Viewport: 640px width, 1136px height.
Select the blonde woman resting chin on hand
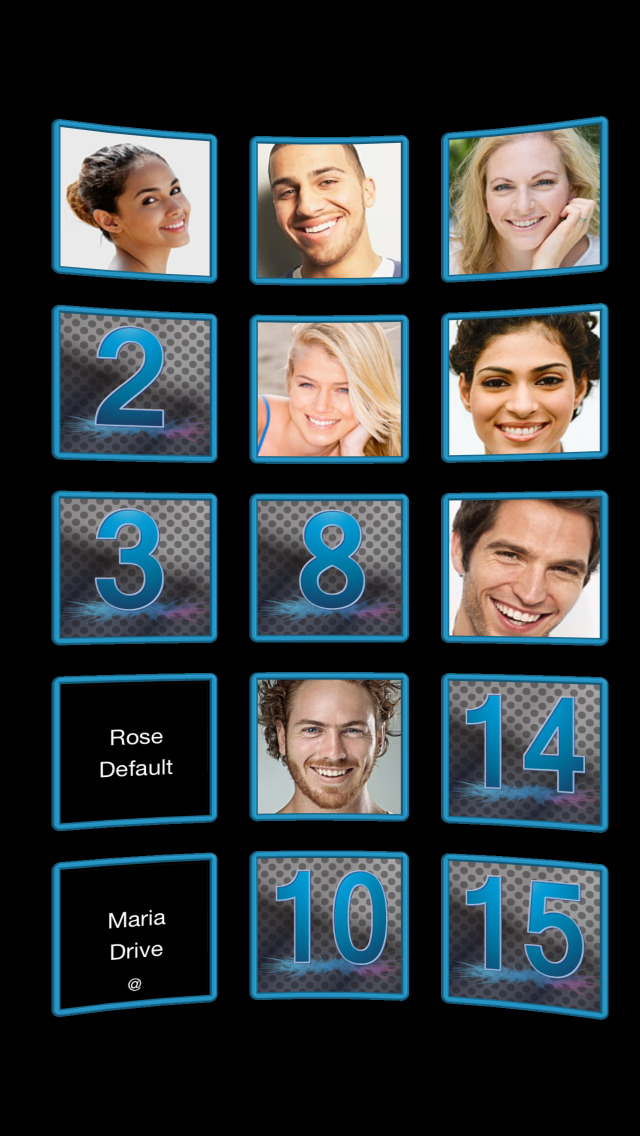tap(524, 200)
